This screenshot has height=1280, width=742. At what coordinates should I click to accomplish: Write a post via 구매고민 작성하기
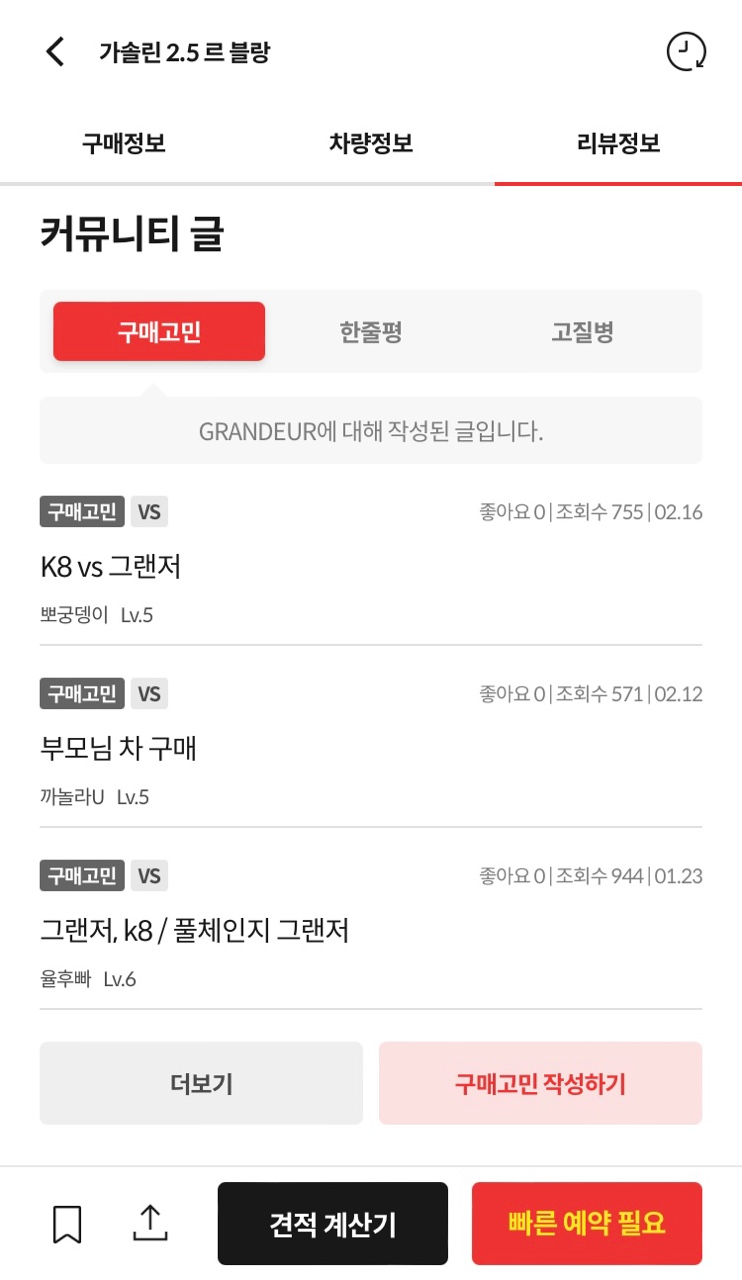click(x=540, y=1084)
